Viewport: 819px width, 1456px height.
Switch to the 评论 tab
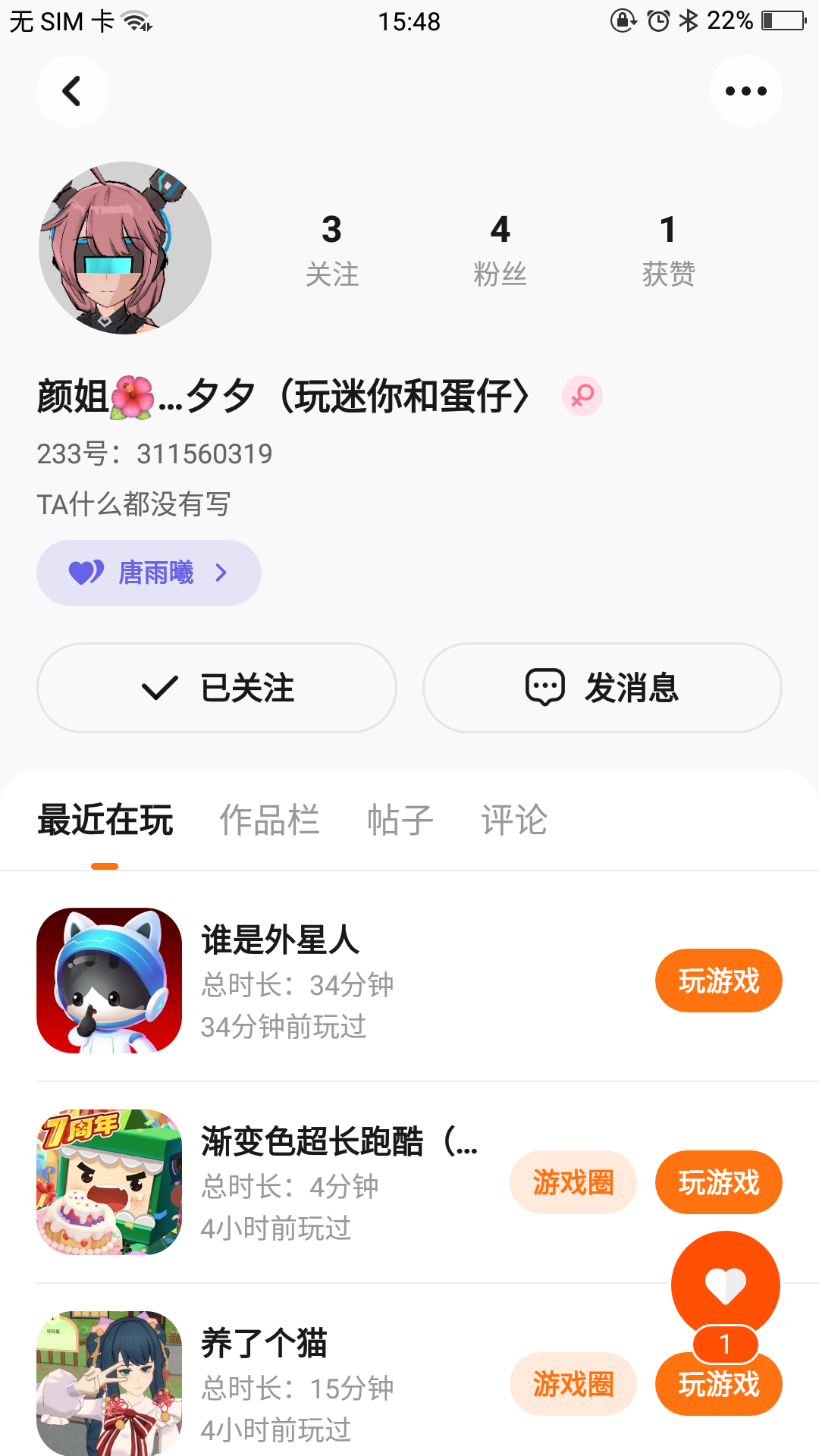(x=513, y=821)
